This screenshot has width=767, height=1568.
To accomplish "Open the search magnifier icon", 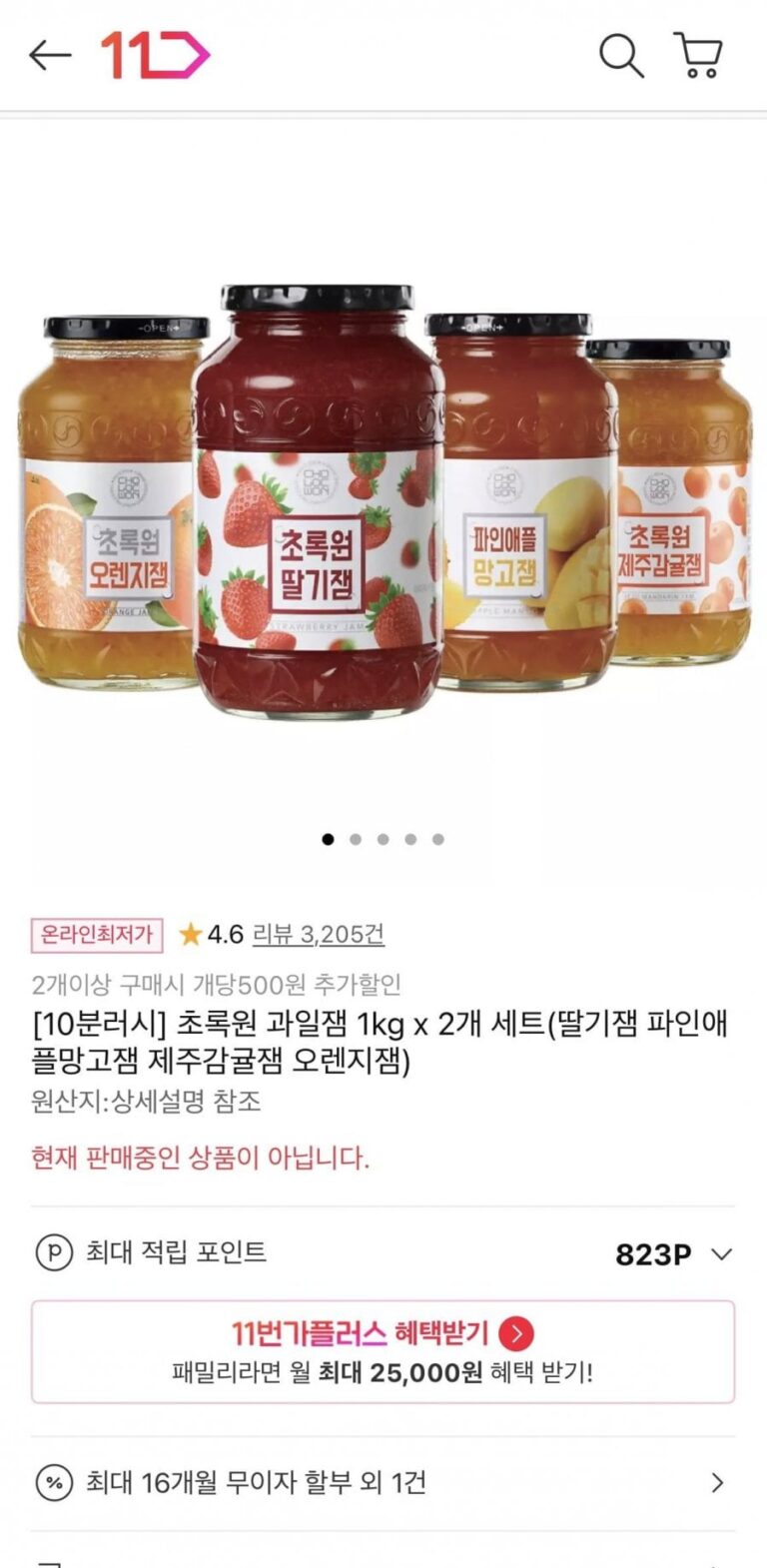I will pyautogui.click(x=620, y=55).
